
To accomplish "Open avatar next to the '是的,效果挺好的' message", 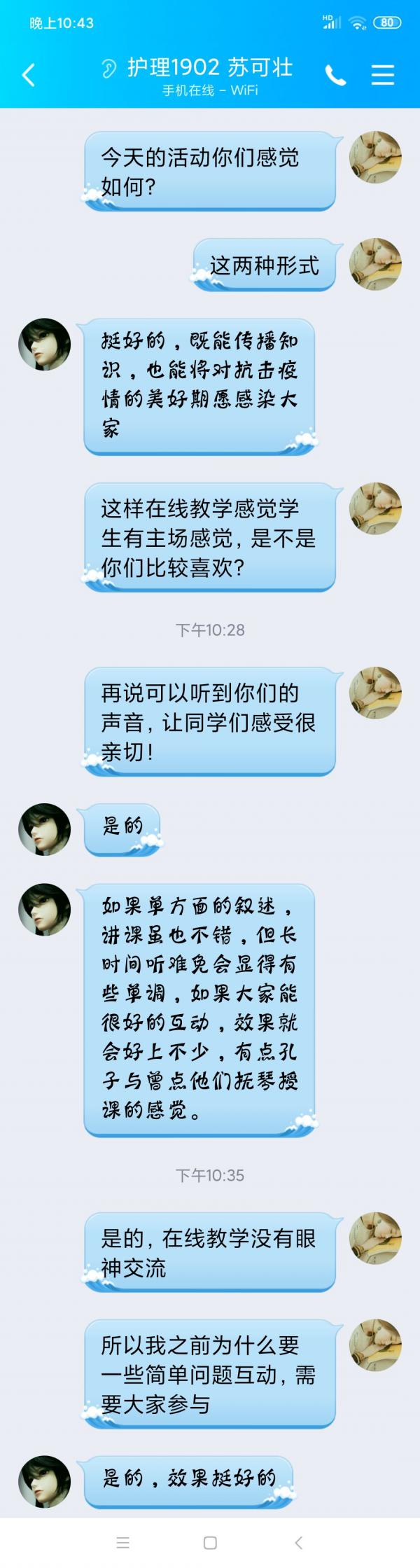I will pyautogui.click(x=44, y=1481).
